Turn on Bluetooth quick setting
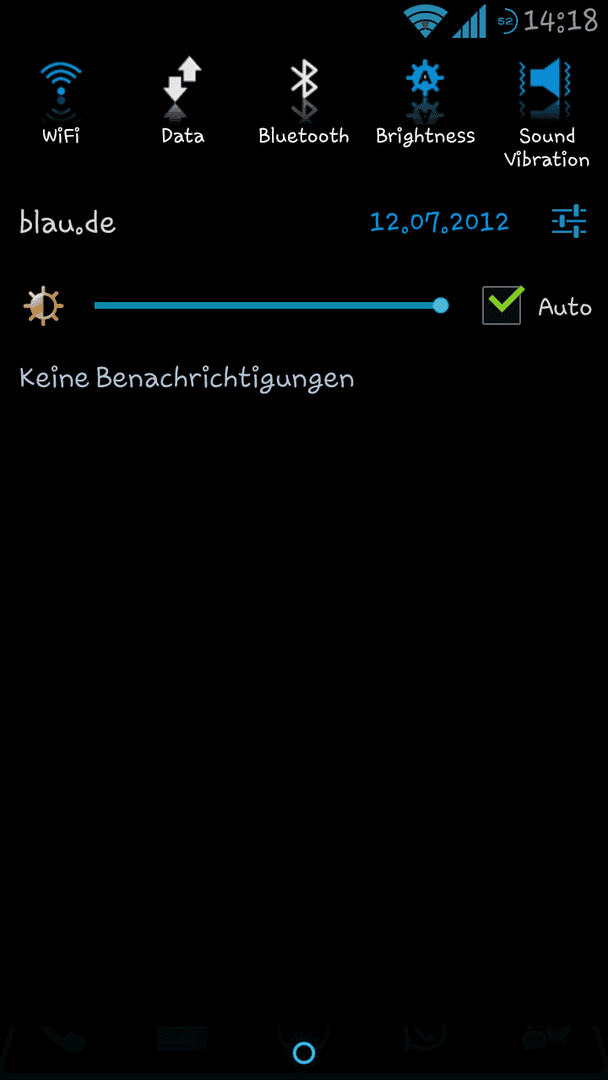Viewport: 608px width, 1080px height. click(304, 100)
